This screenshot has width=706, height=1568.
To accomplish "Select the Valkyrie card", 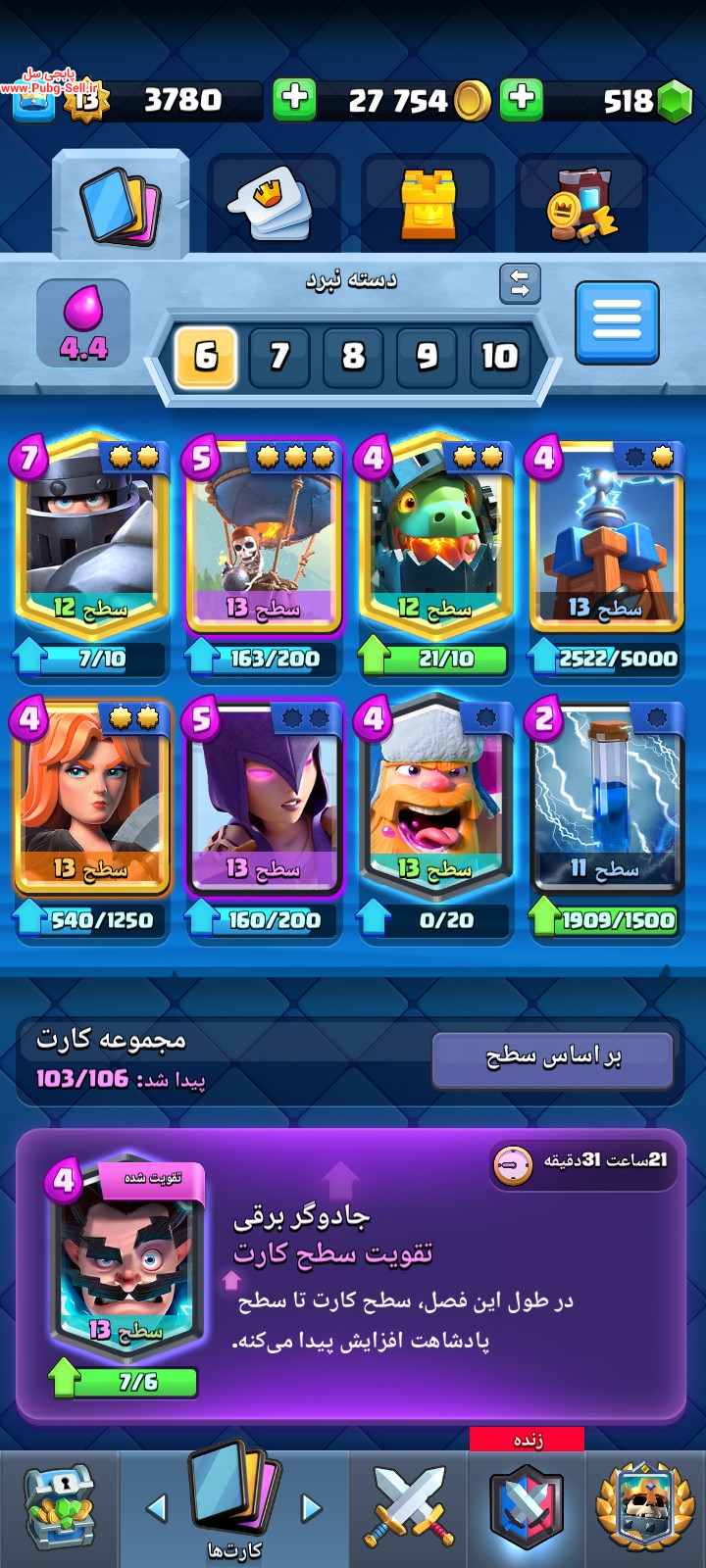I will click(x=88, y=796).
